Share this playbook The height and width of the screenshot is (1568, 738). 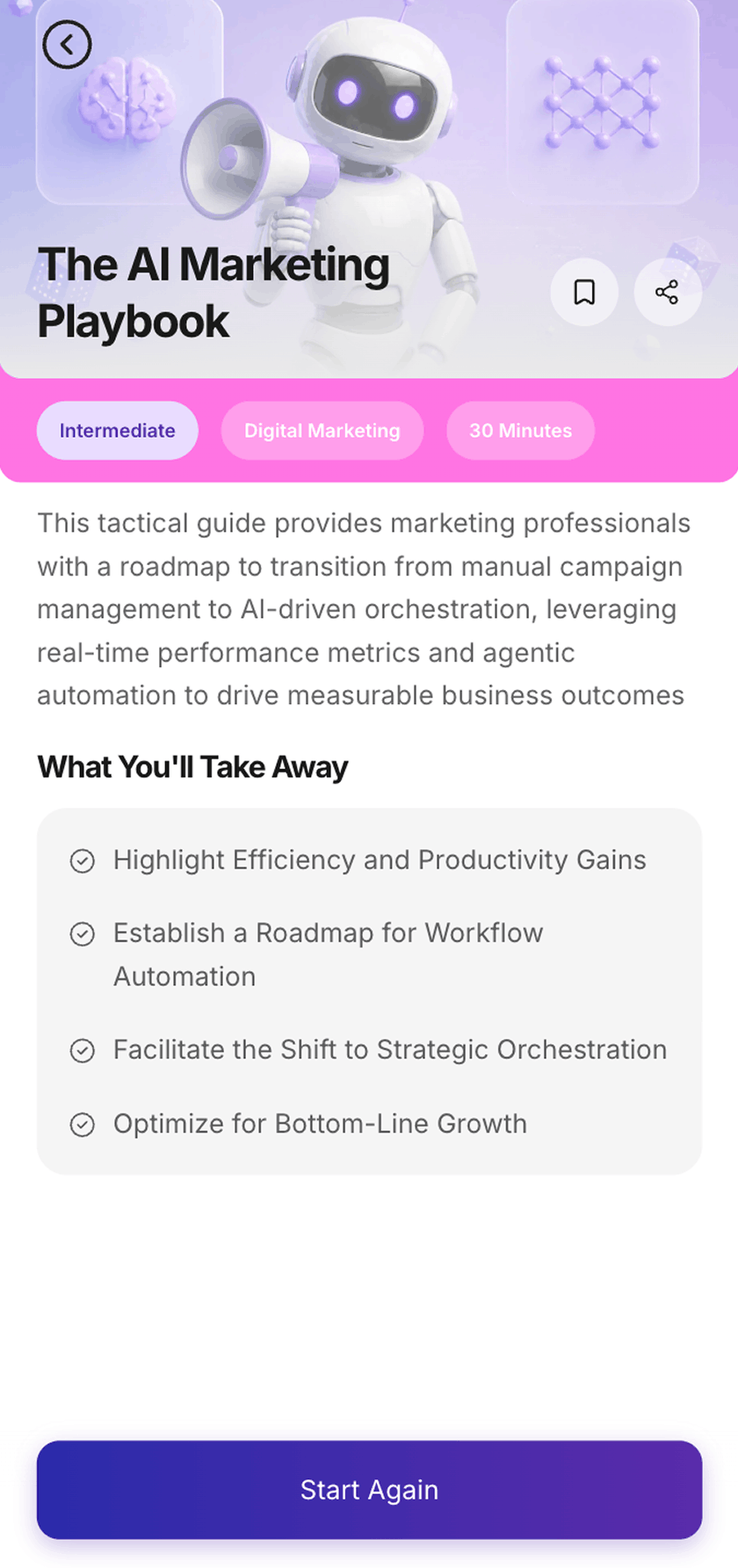click(x=668, y=292)
